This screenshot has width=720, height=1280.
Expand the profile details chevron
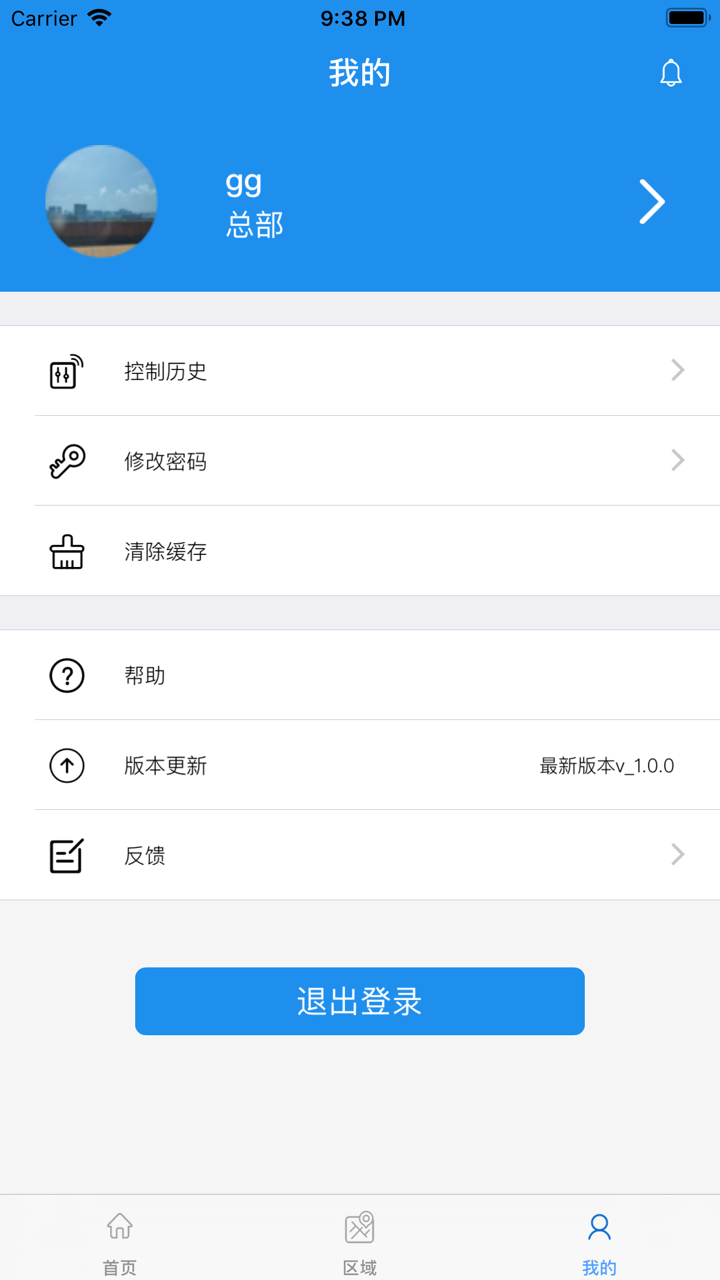pos(652,201)
